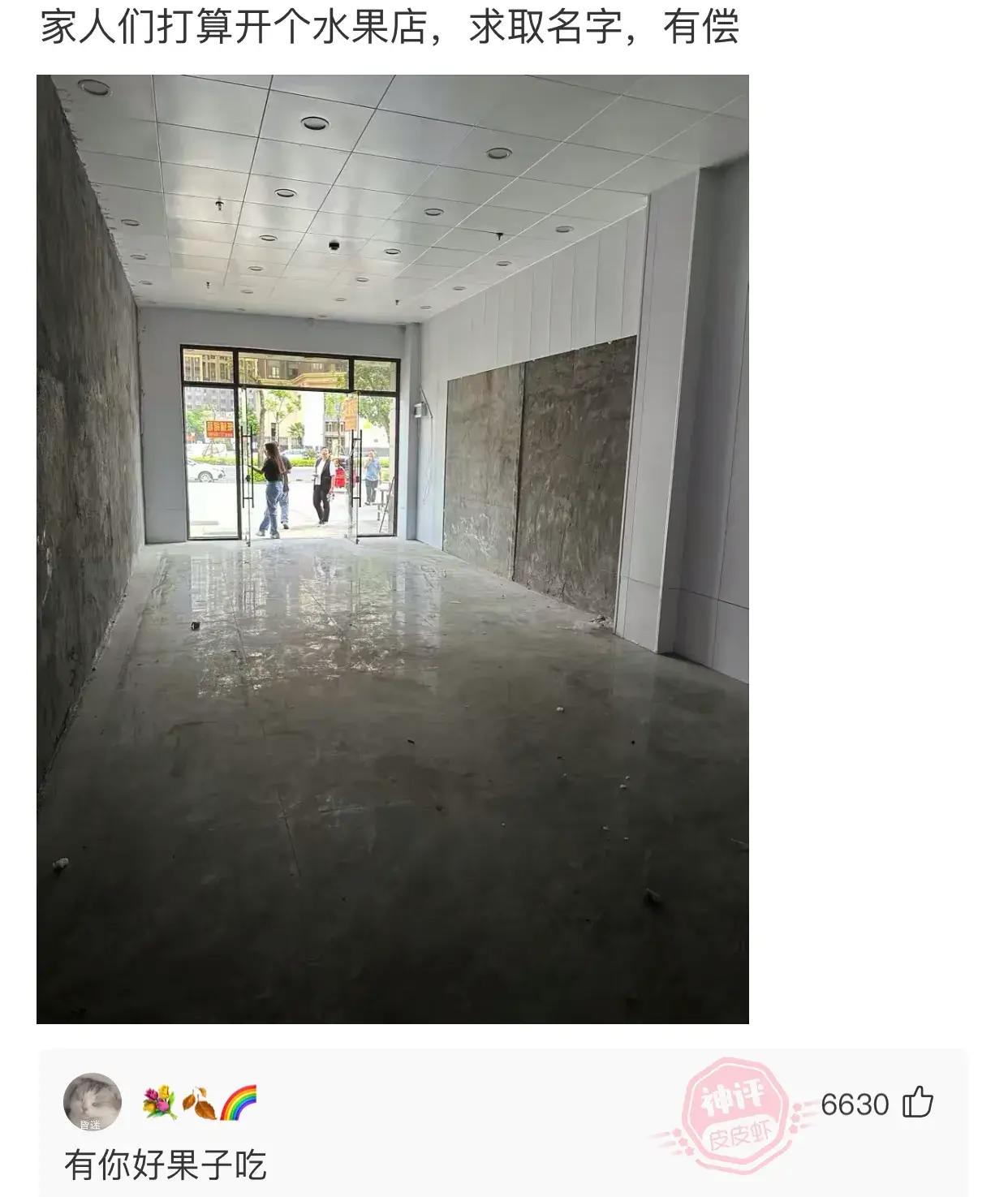
Task: Like the comment with 6630 likes
Action: coord(918,1103)
